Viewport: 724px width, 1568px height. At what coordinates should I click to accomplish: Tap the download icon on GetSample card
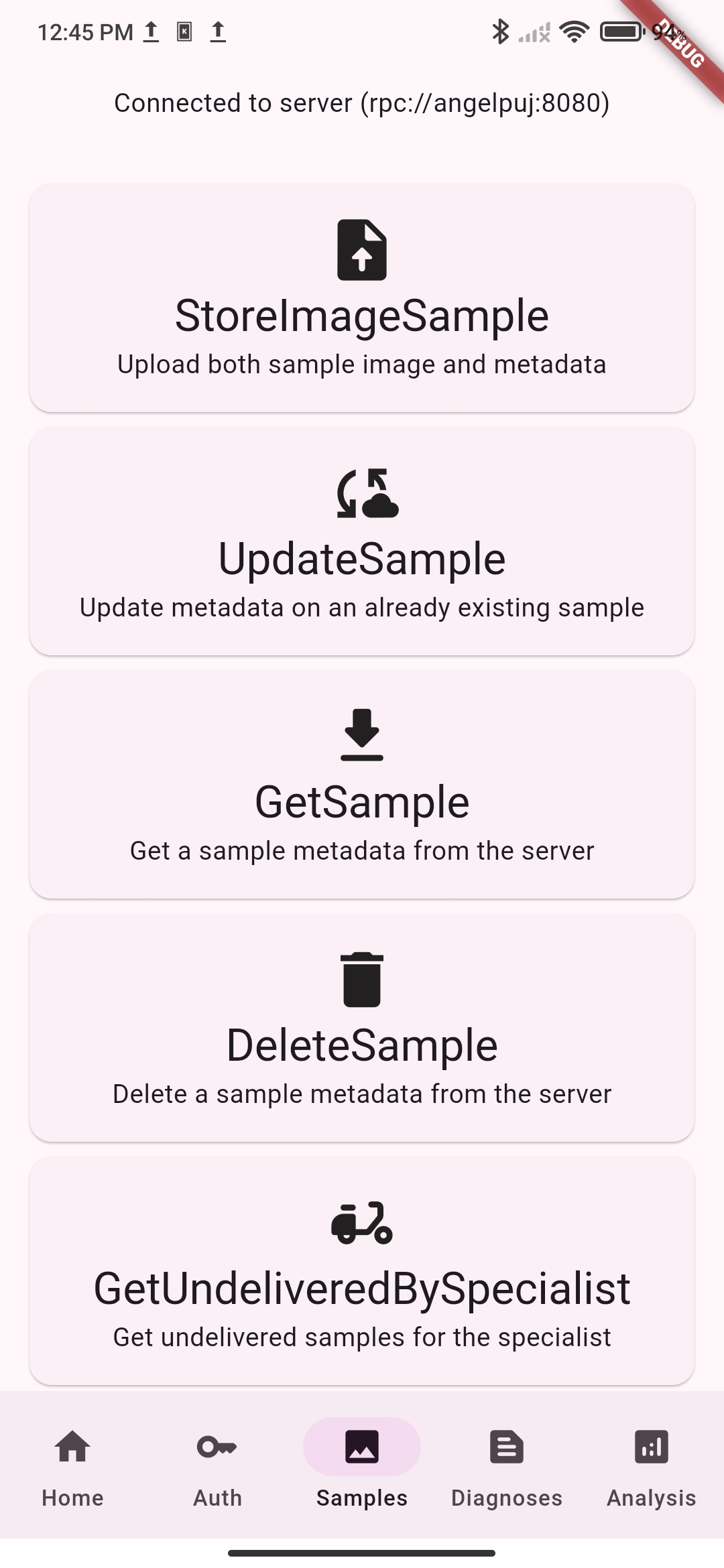pos(362,737)
